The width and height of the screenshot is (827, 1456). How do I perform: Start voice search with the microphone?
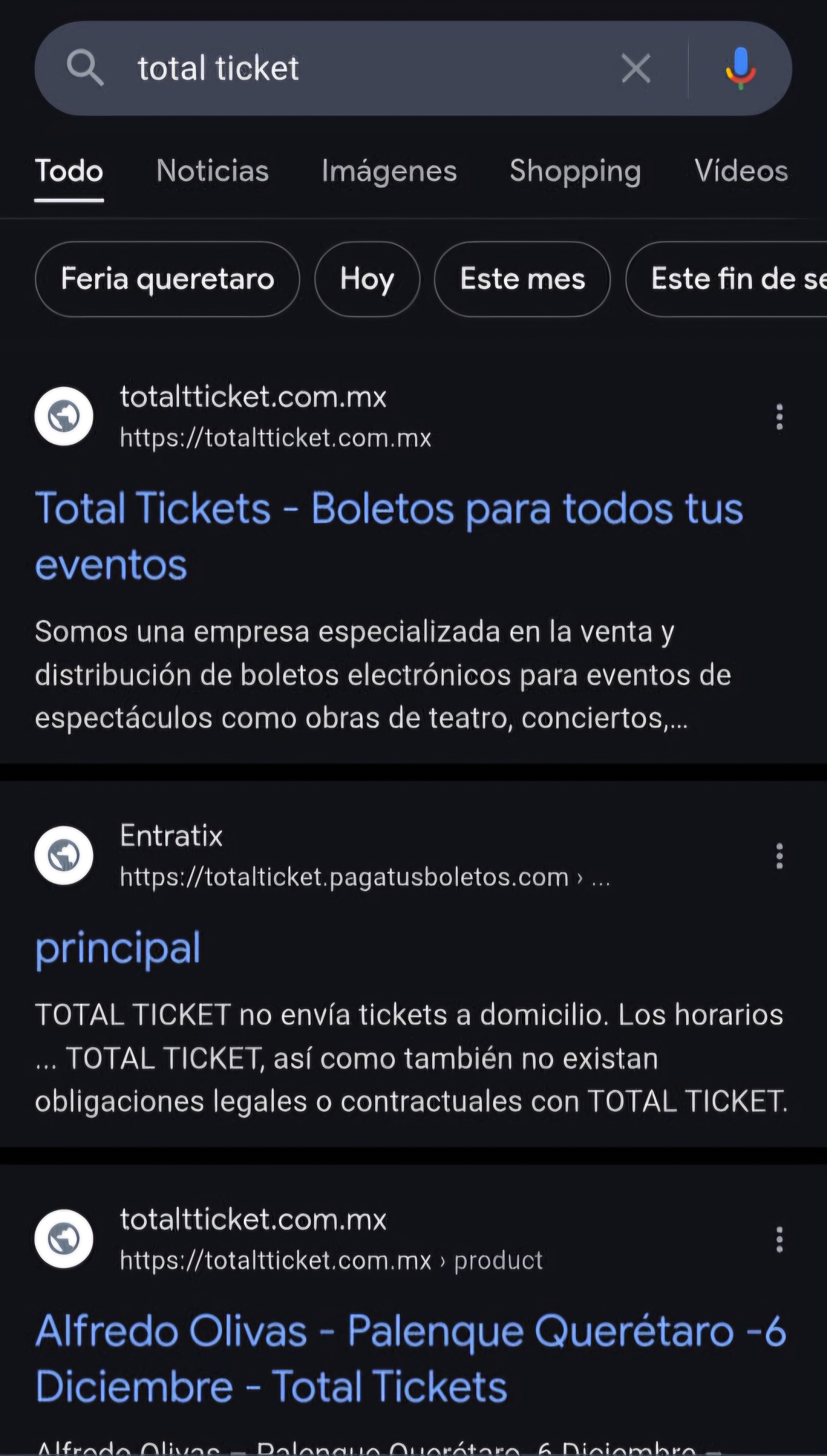[x=741, y=68]
